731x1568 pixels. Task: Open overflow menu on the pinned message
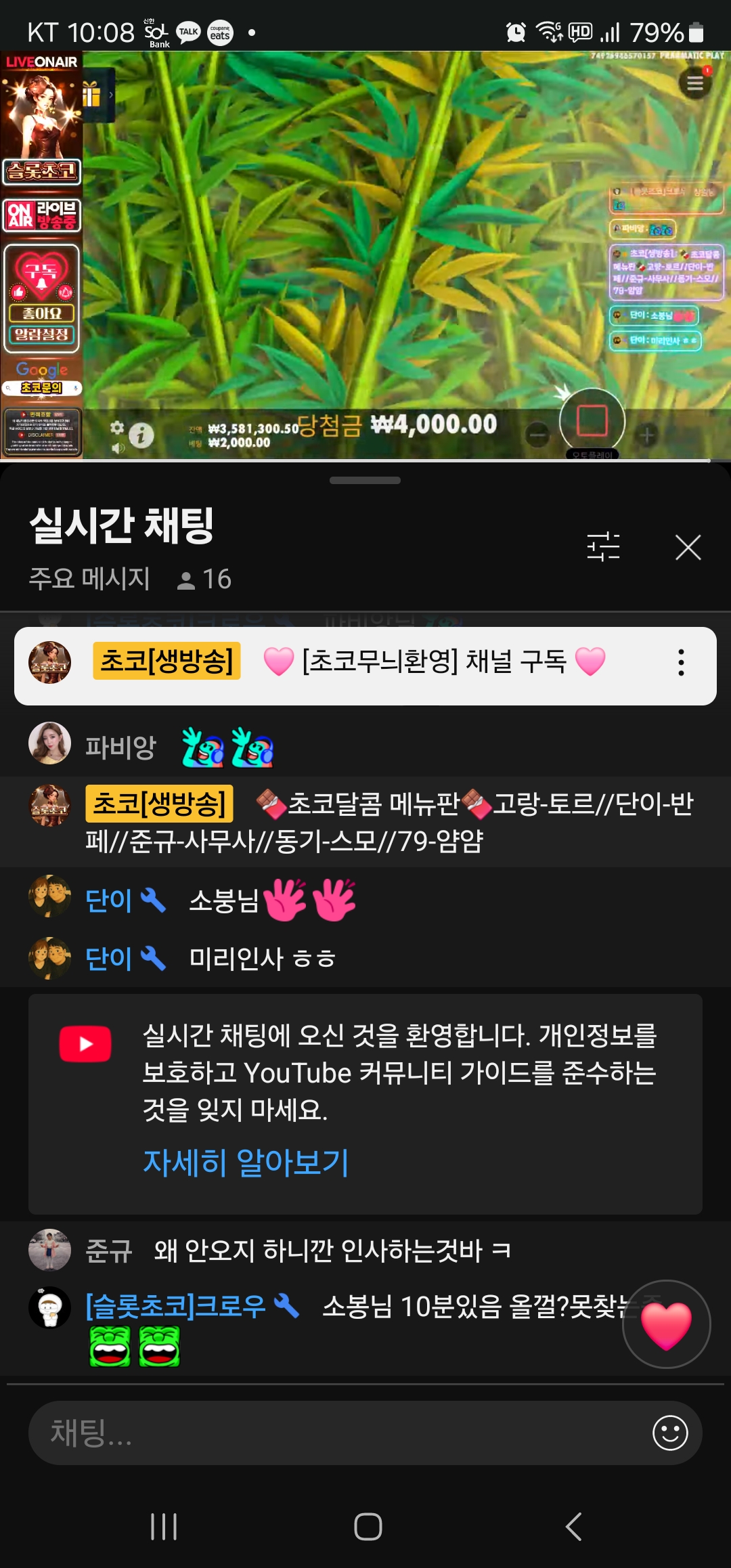[x=681, y=663]
